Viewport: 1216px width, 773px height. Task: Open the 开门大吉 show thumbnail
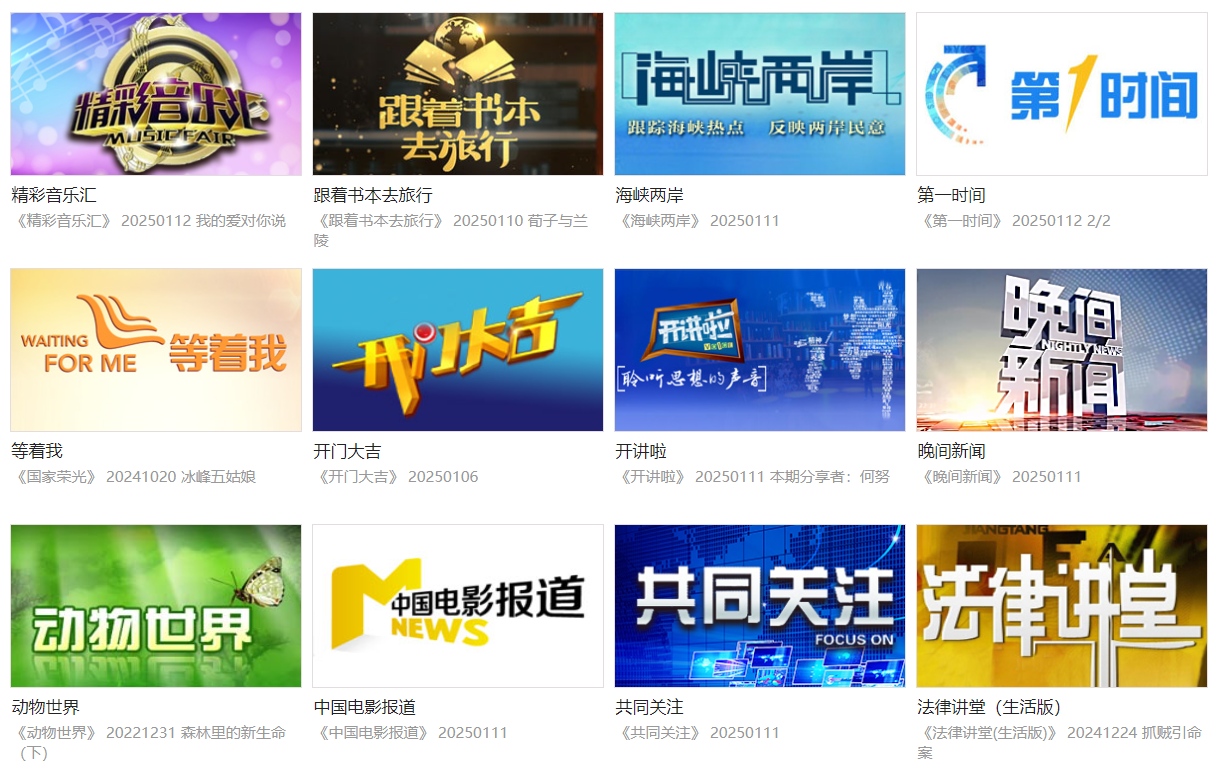(457, 350)
